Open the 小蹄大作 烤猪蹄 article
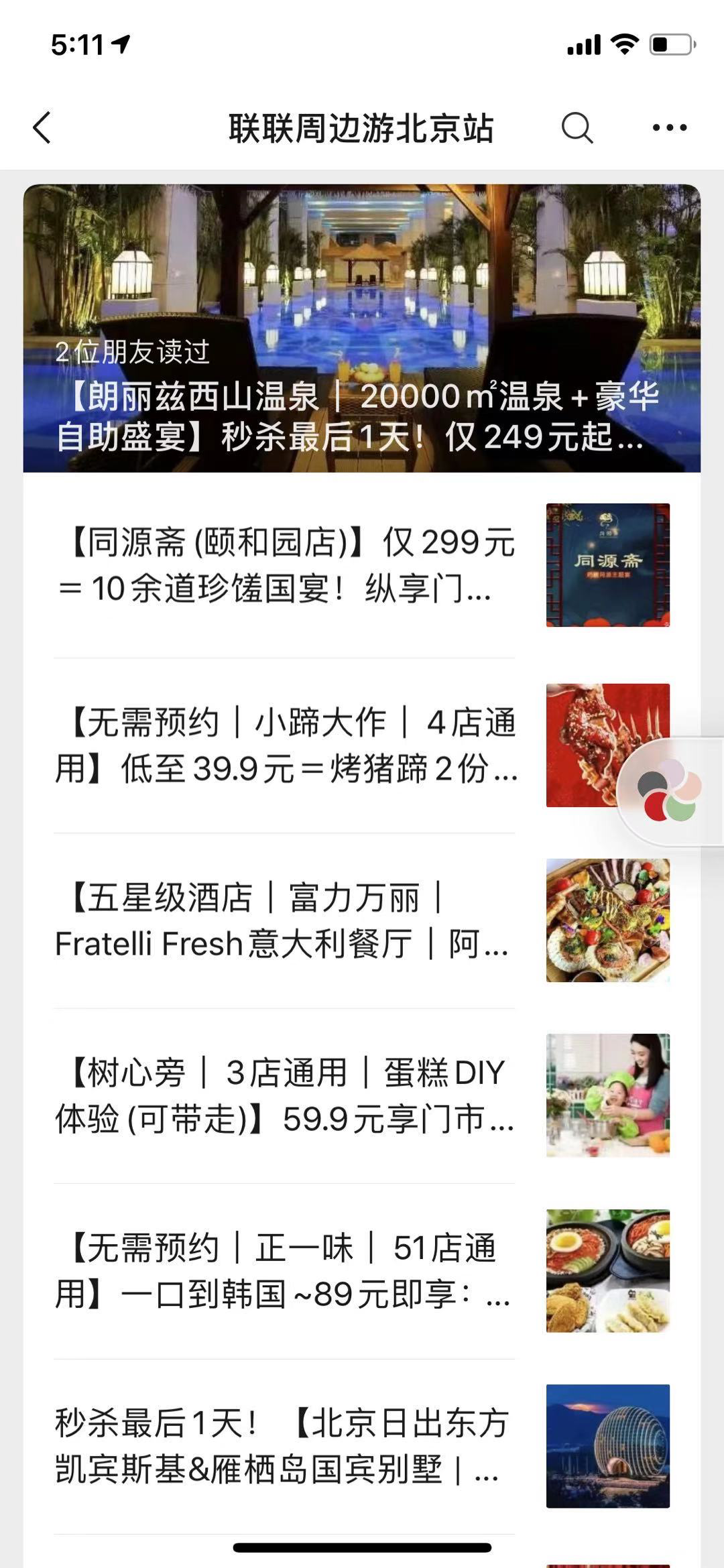Image resolution: width=724 pixels, height=1568 pixels. (x=362, y=745)
